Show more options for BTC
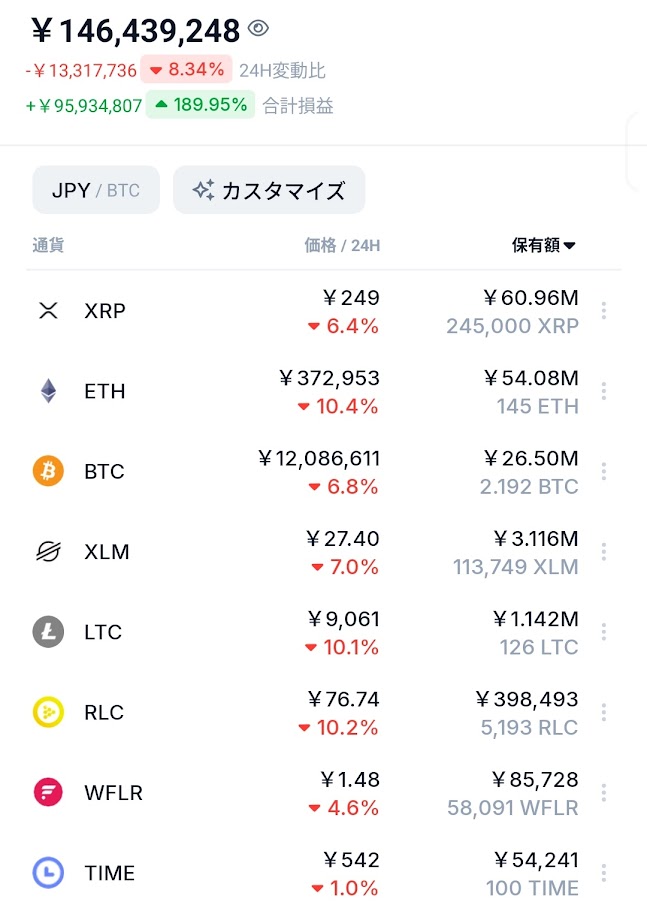647x911 pixels. [604, 472]
